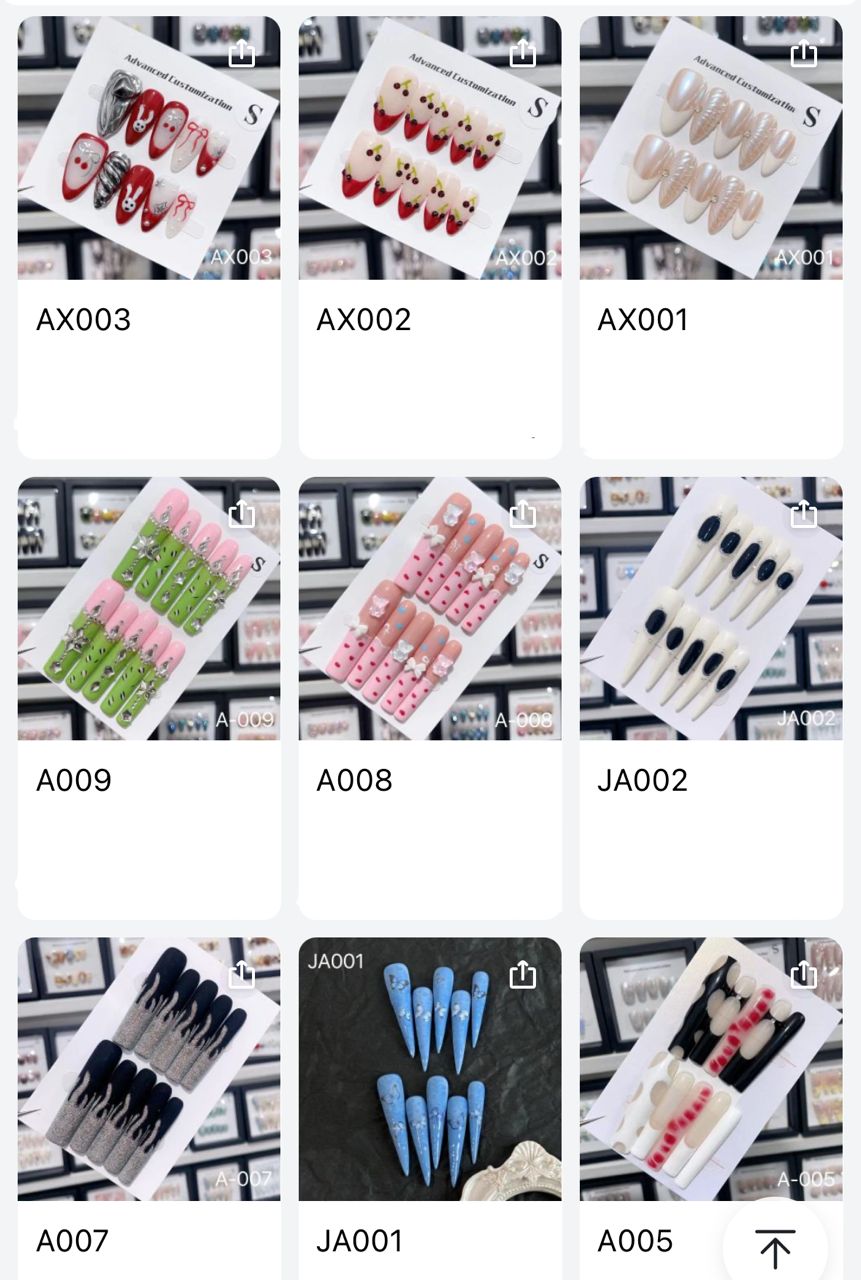Click the scroll-to-top arrow button
The width and height of the screenshot is (861, 1280).
pyautogui.click(x=775, y=1243)
